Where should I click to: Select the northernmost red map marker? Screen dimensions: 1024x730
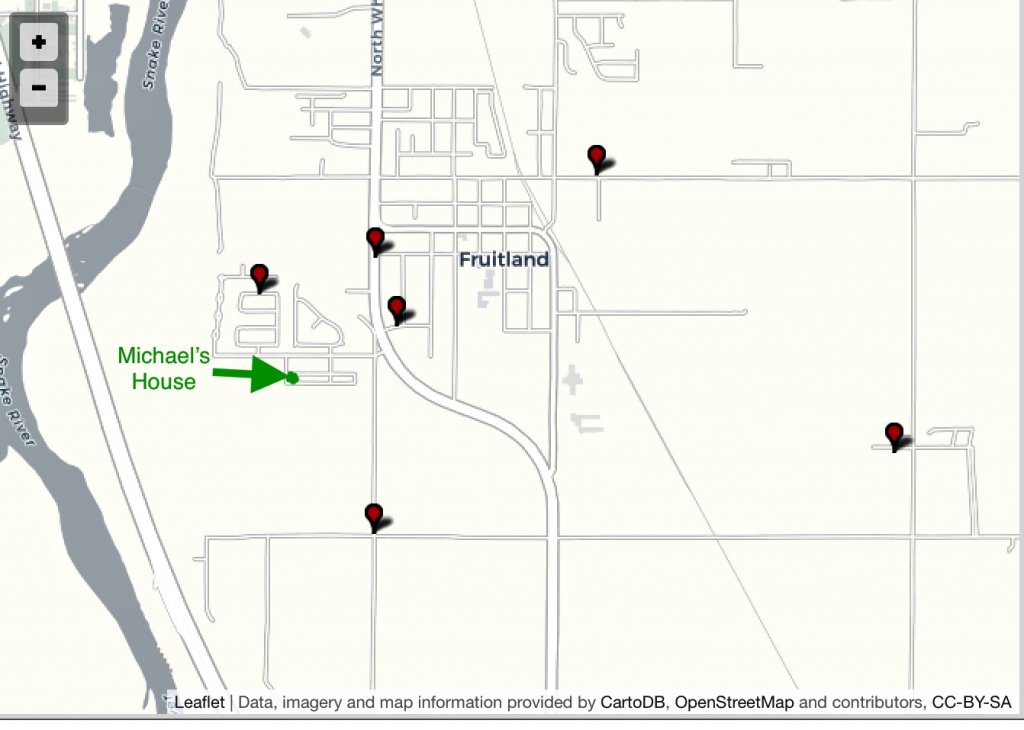(x=597, y=157)
